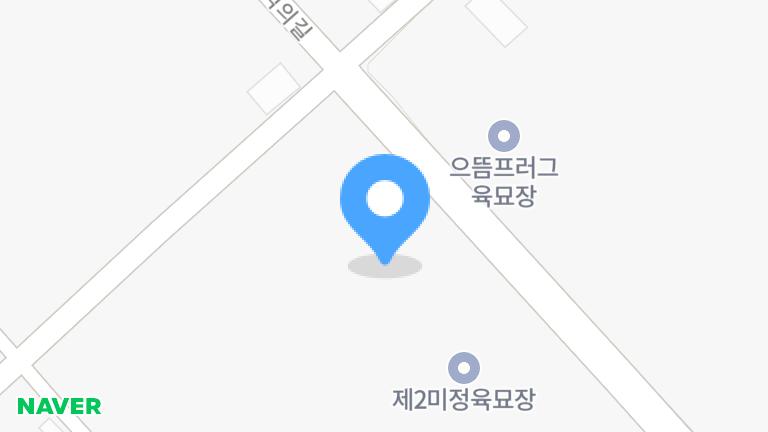This screenshot has height=432, width=768.
Task: Select the 으뜸프러그 육묘장 place marker
Action: pyautogui.click(x=503, y=135)
